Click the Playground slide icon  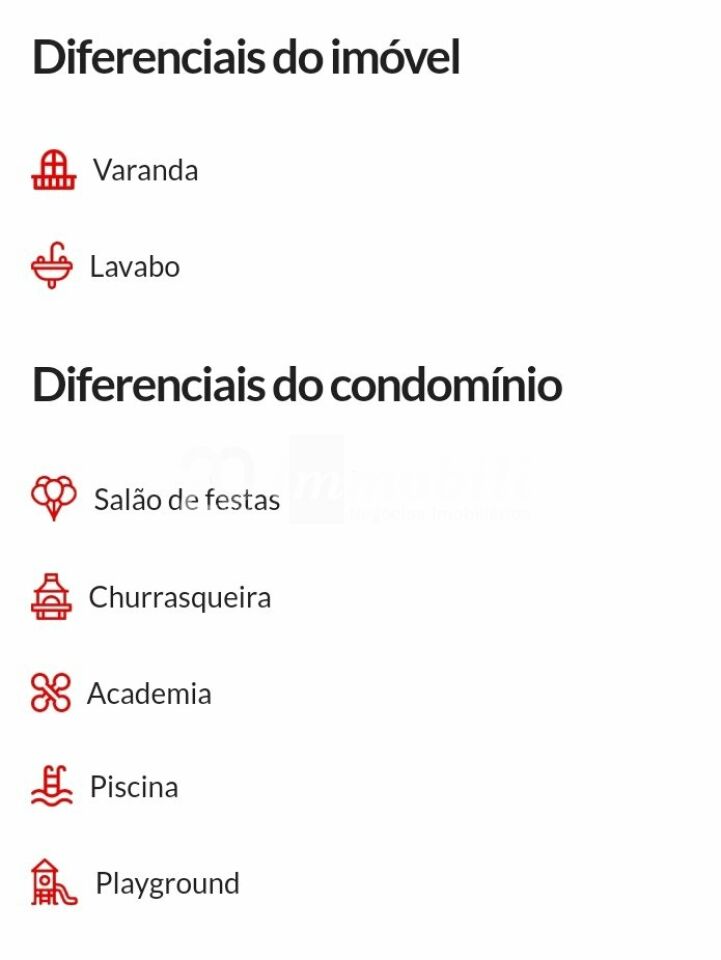(x=52, y=882)
